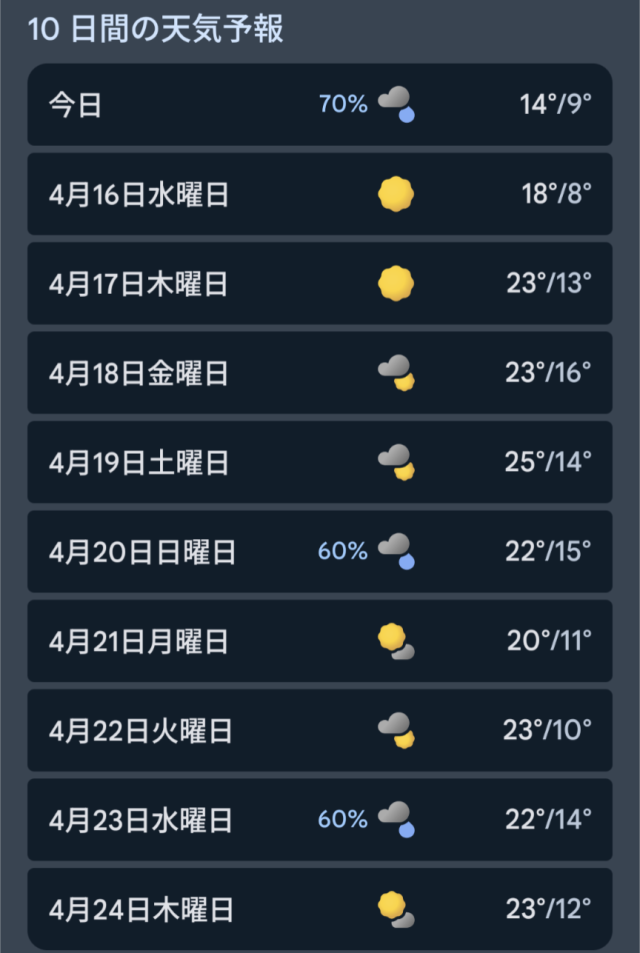
Task: Open today's (今日) forecast row
Action: click(x=319, y=104)
